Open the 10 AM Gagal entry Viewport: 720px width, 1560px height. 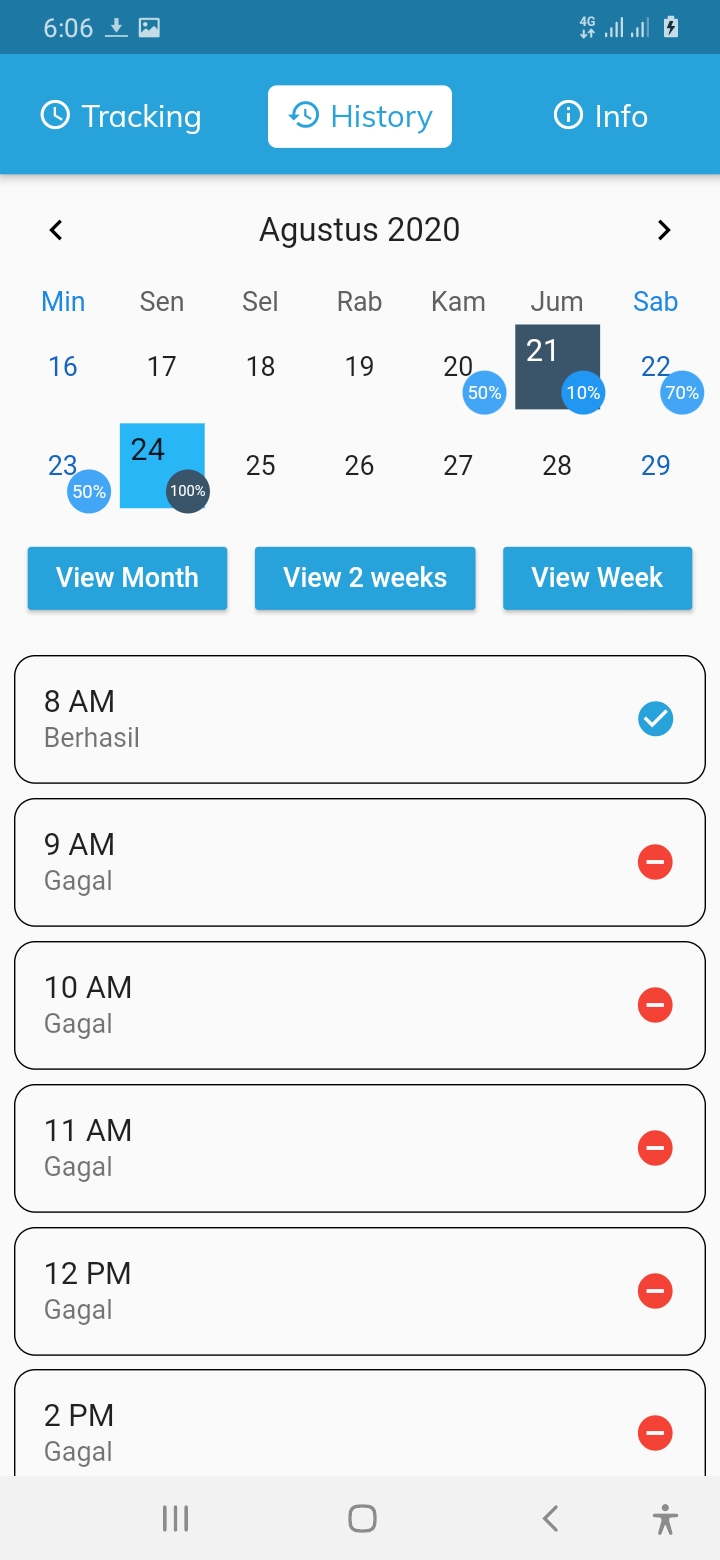[360, 1005]
